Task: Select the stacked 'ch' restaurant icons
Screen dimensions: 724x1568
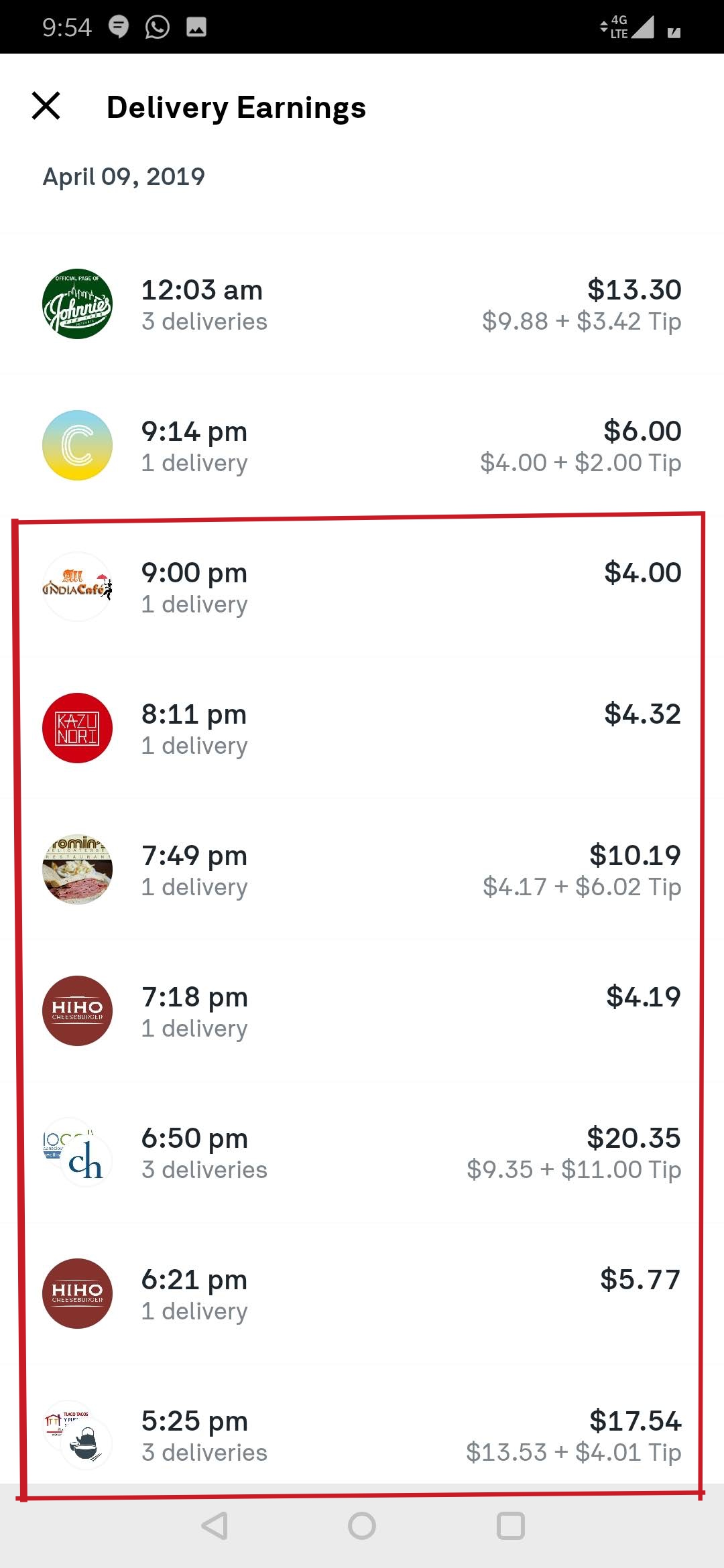Action: click(x=77, y=1152)
